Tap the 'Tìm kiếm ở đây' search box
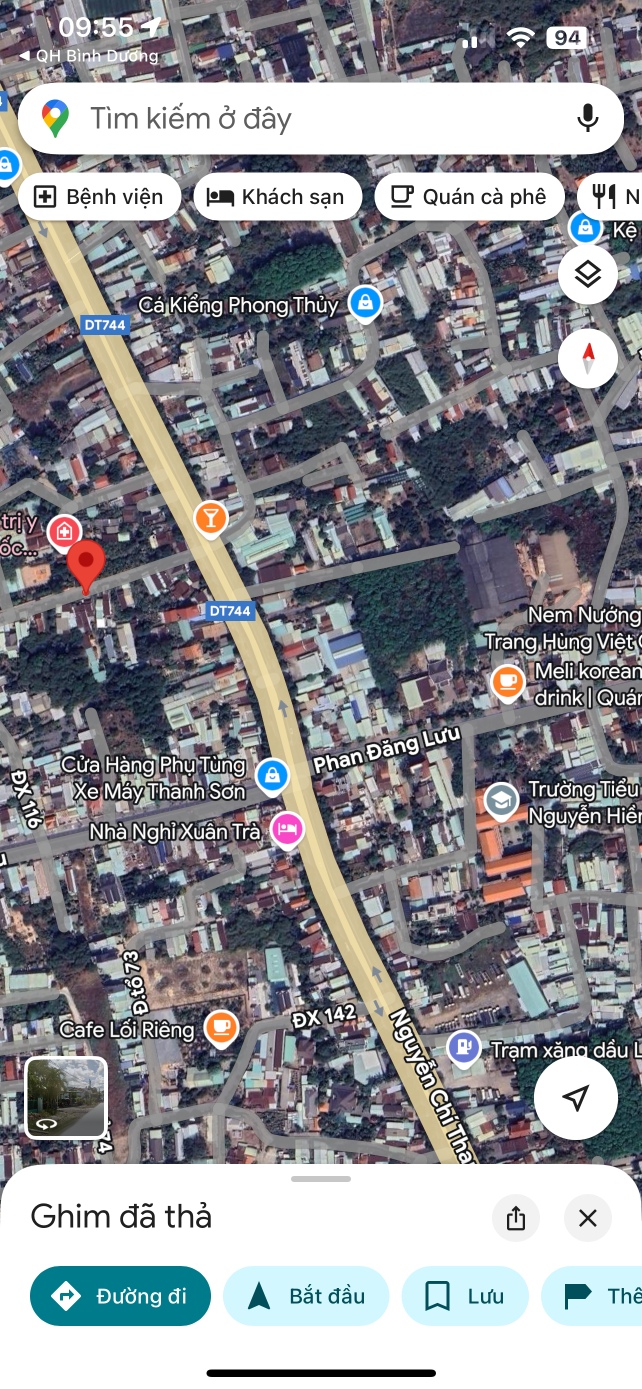642x1389 pixels. point(300,119)
